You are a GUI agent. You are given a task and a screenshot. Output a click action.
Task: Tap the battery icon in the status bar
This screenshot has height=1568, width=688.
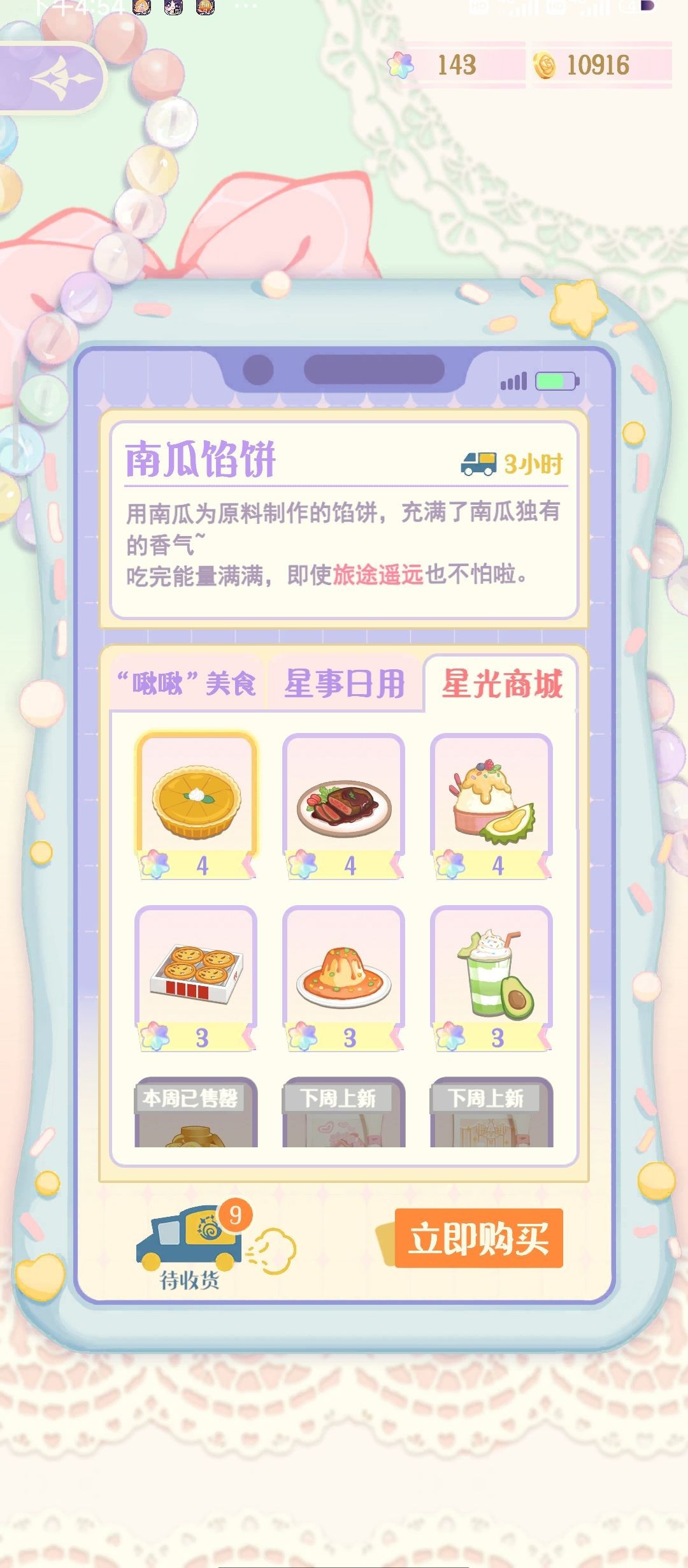click(556, 381)
